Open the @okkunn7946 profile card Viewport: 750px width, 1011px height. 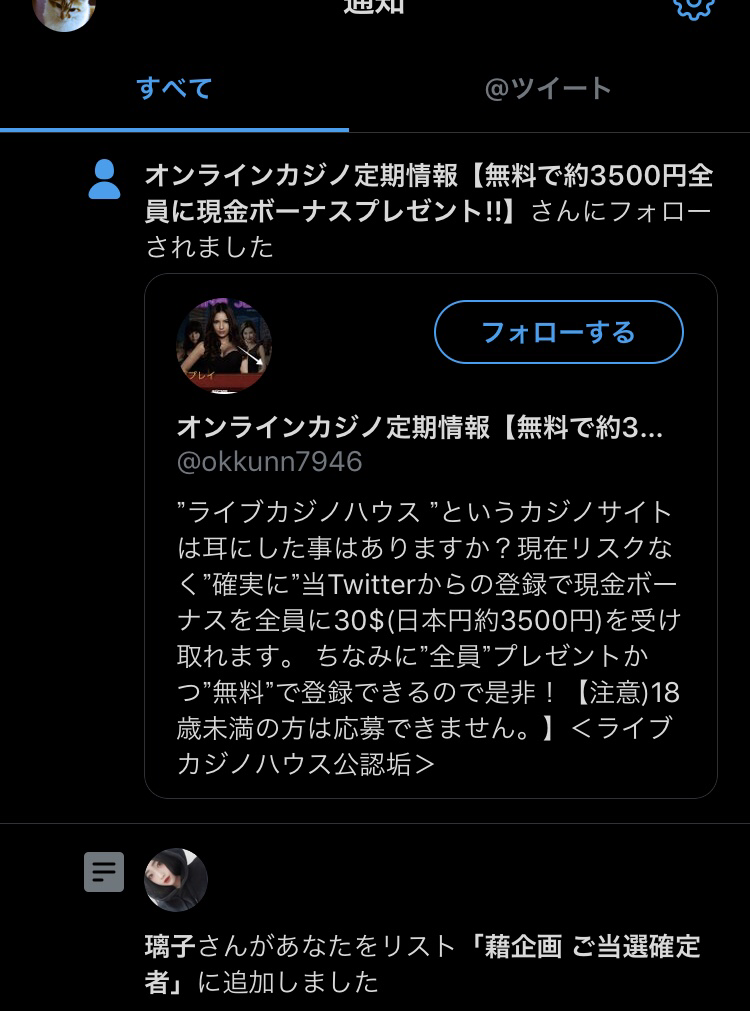tap(430, 600)
